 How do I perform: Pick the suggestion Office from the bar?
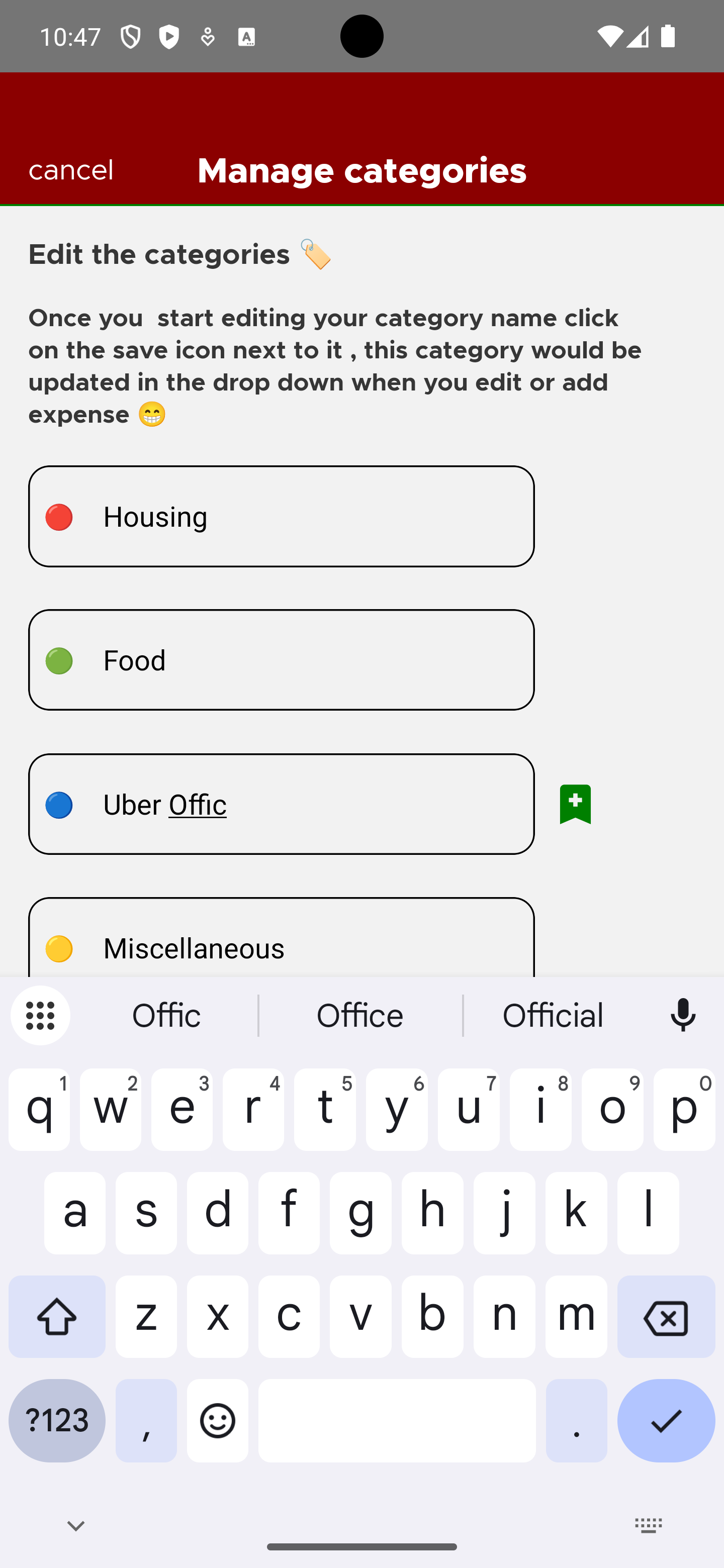[x=359, y=1015]
